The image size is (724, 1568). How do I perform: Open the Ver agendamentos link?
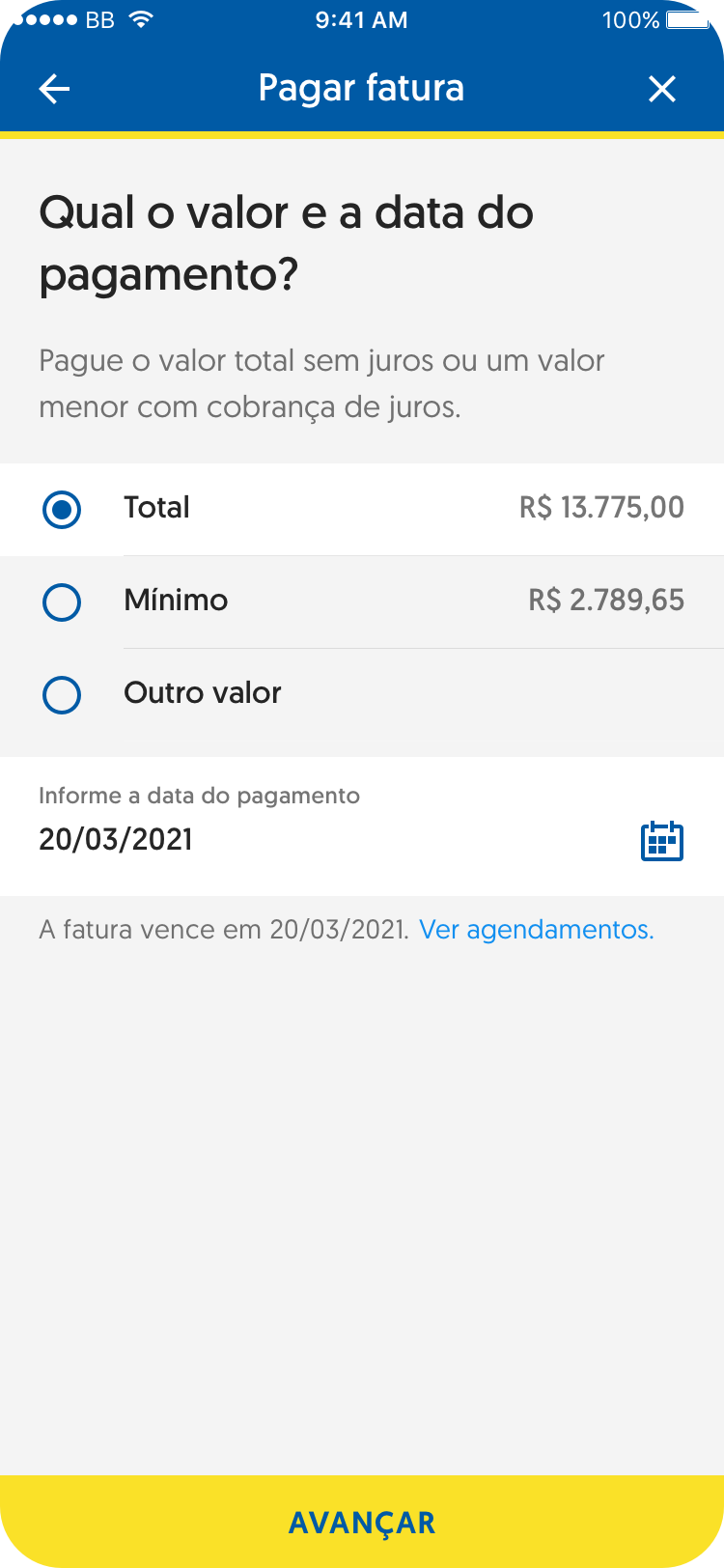(537, 930)
